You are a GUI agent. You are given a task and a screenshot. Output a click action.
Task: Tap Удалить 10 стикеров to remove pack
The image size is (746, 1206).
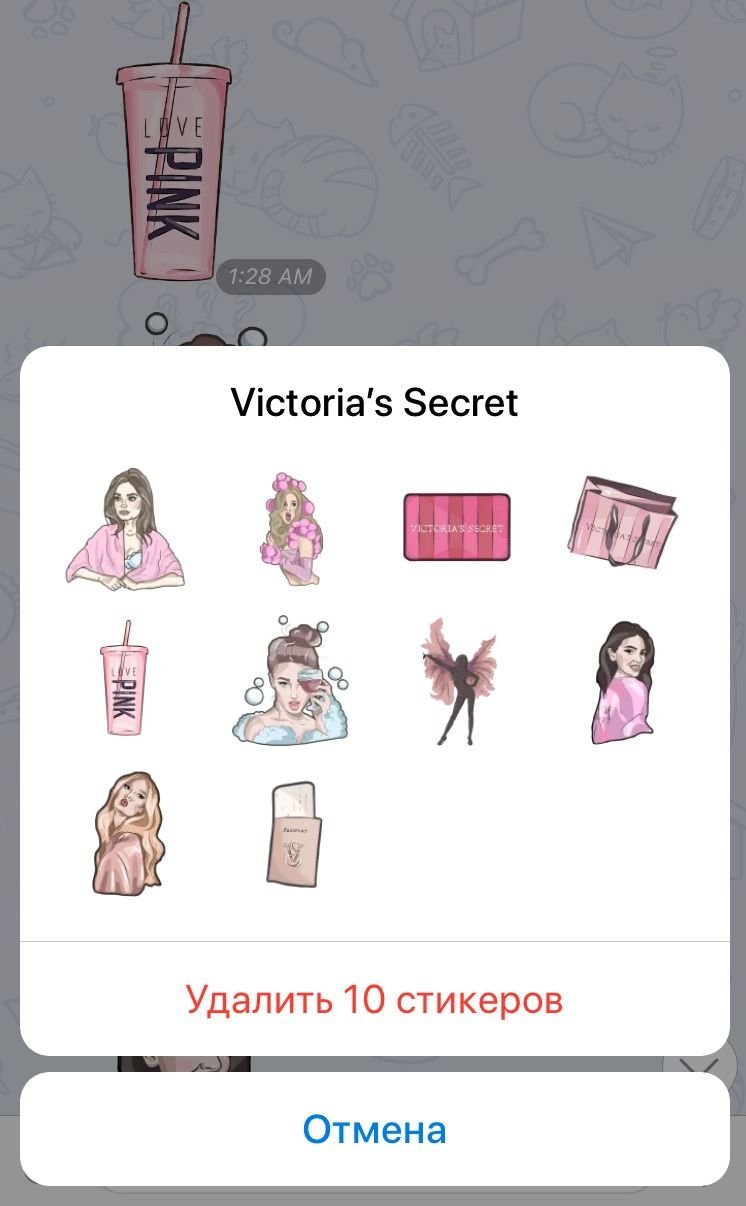click(x=374, y=999)
